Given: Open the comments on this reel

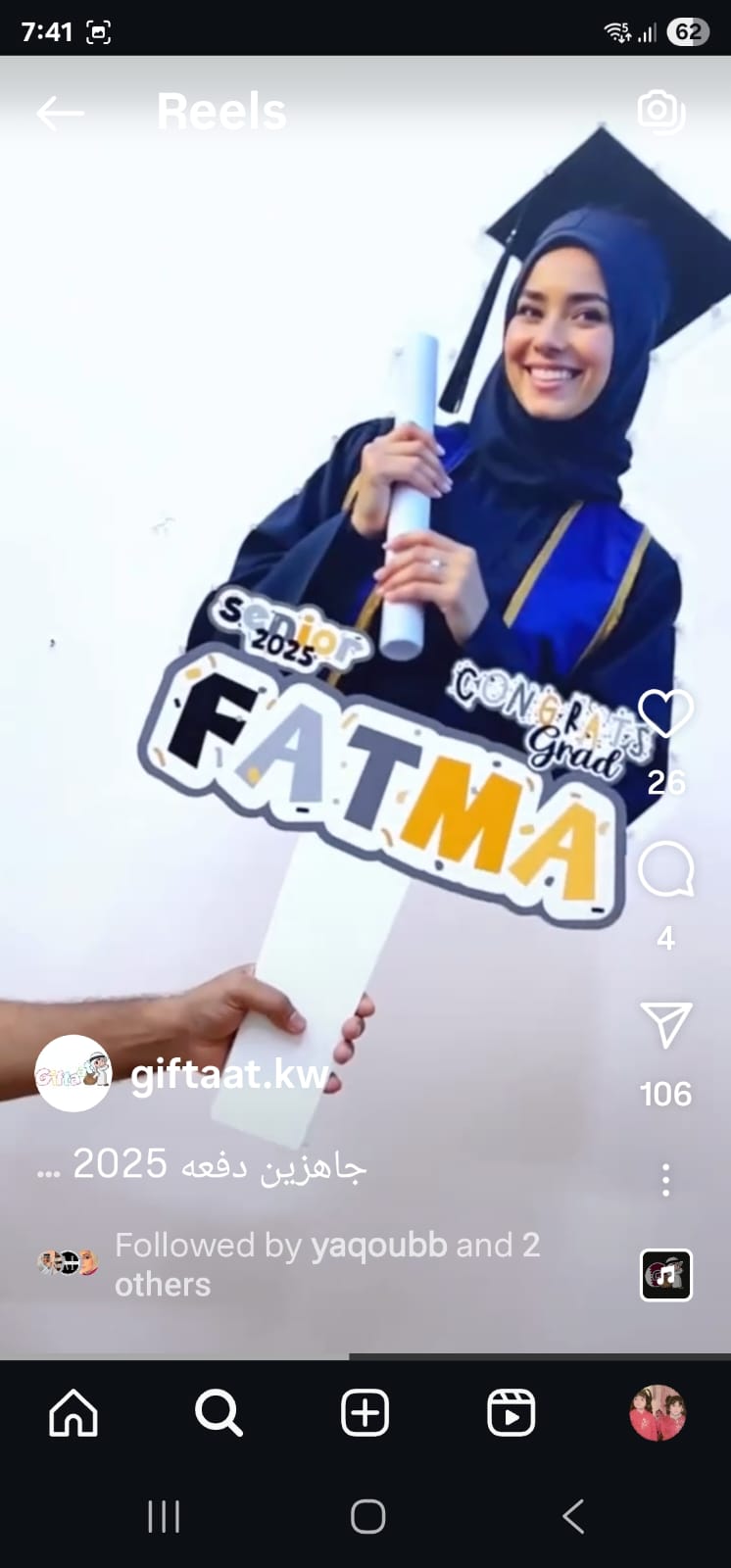Looking at the screenshot, I should pyautogui.click(x=666, y=869).
